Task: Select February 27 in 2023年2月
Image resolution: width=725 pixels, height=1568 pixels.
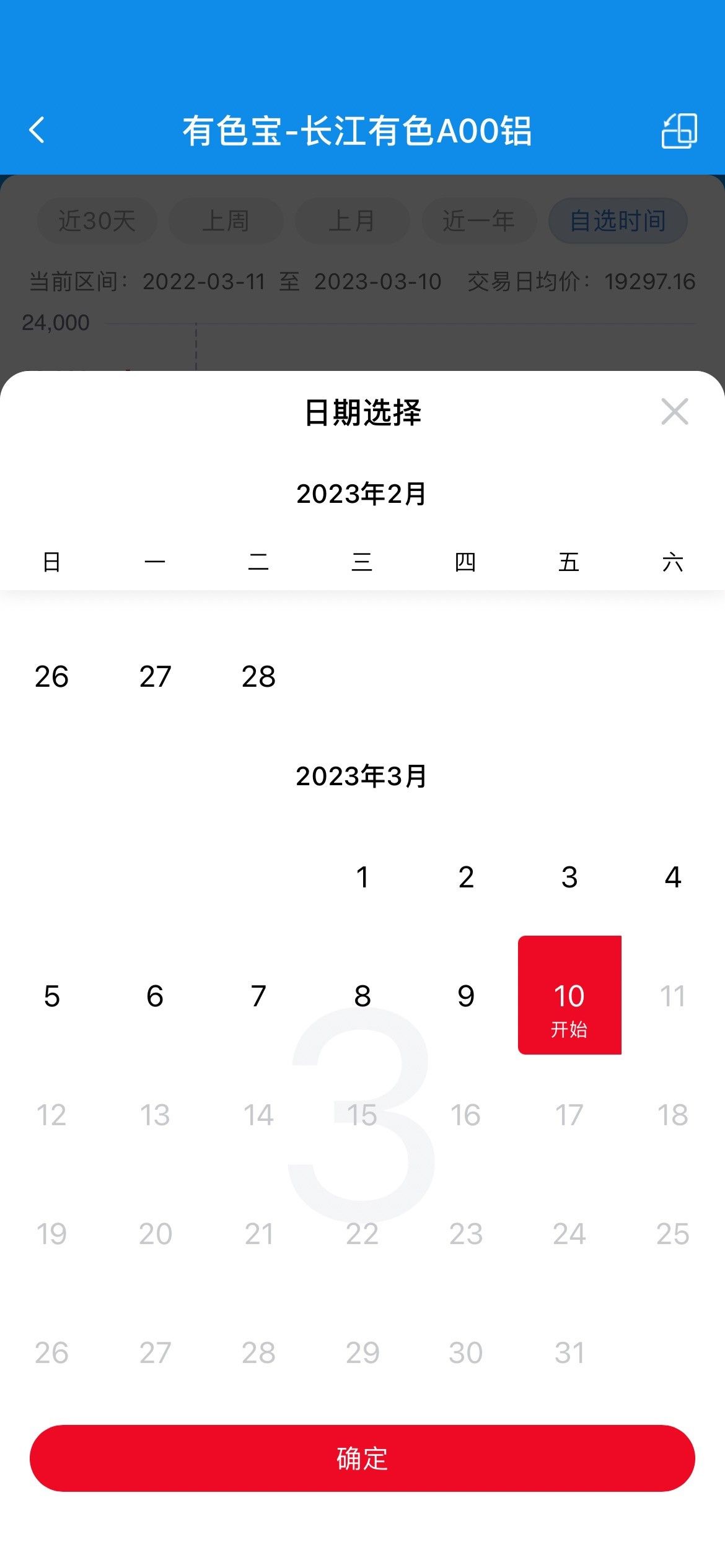Action: pos(155,676)
